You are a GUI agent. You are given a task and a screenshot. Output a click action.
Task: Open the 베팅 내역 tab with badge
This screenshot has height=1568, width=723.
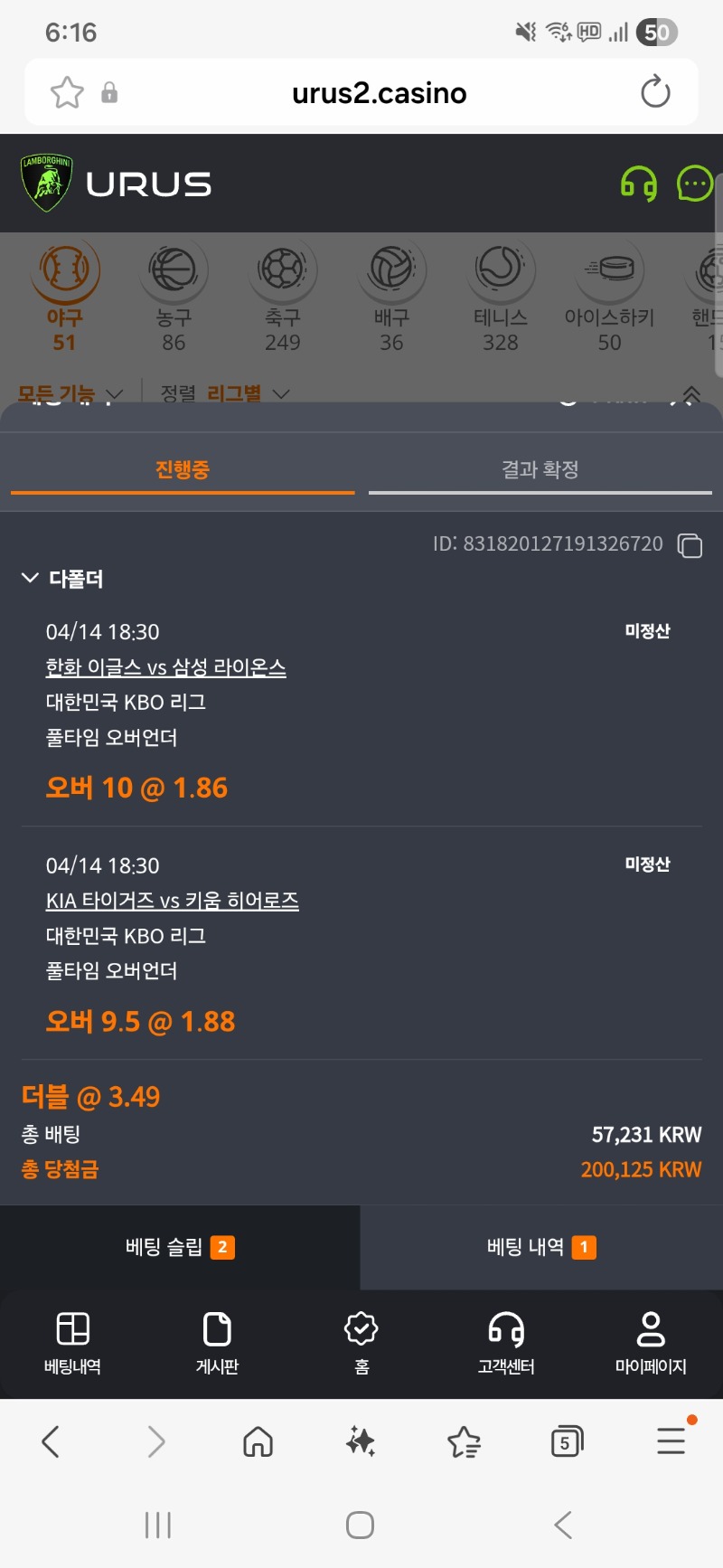coord(540,1248)
